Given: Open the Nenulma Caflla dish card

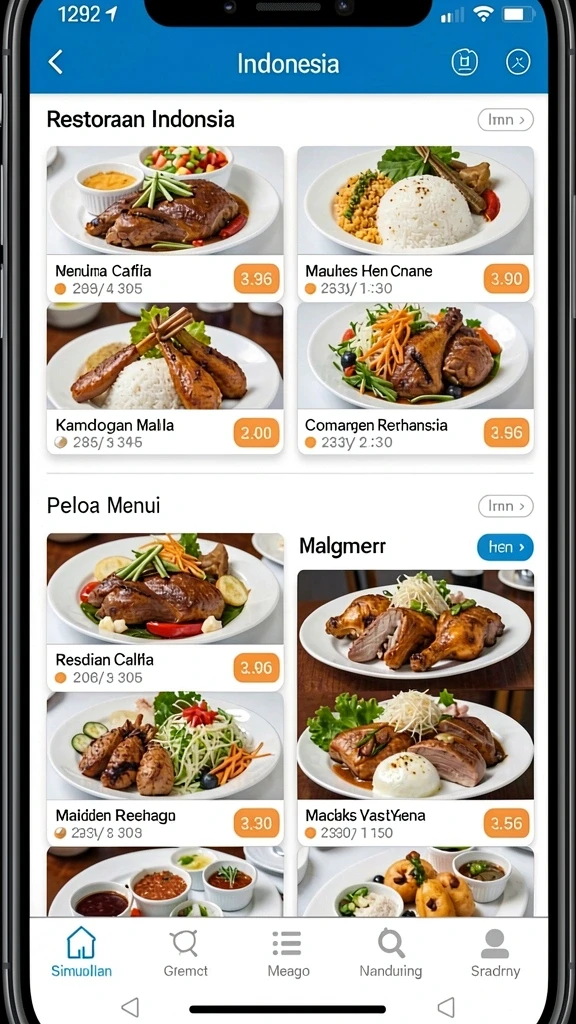Looking at the screenshot, I should pyautogui.click(x=165, y=223).
